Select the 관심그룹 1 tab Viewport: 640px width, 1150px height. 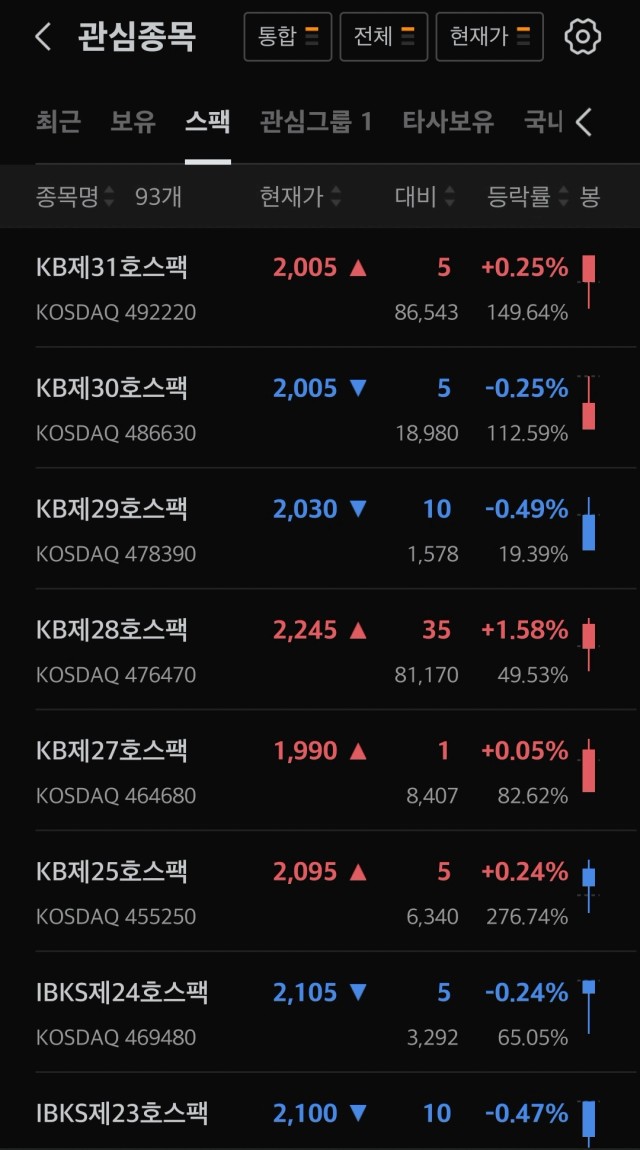pyautogui.click(x=315, y=122)
